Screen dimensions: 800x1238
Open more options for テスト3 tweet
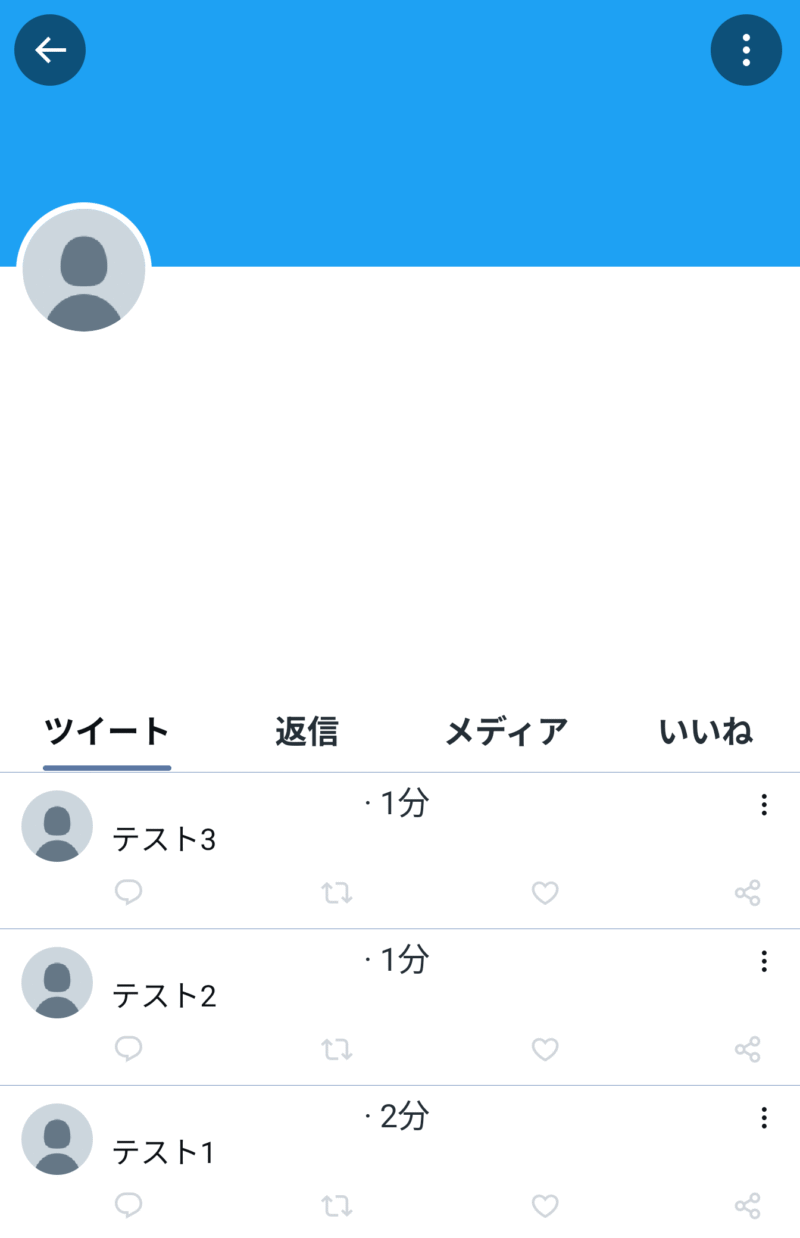point(764,805)
